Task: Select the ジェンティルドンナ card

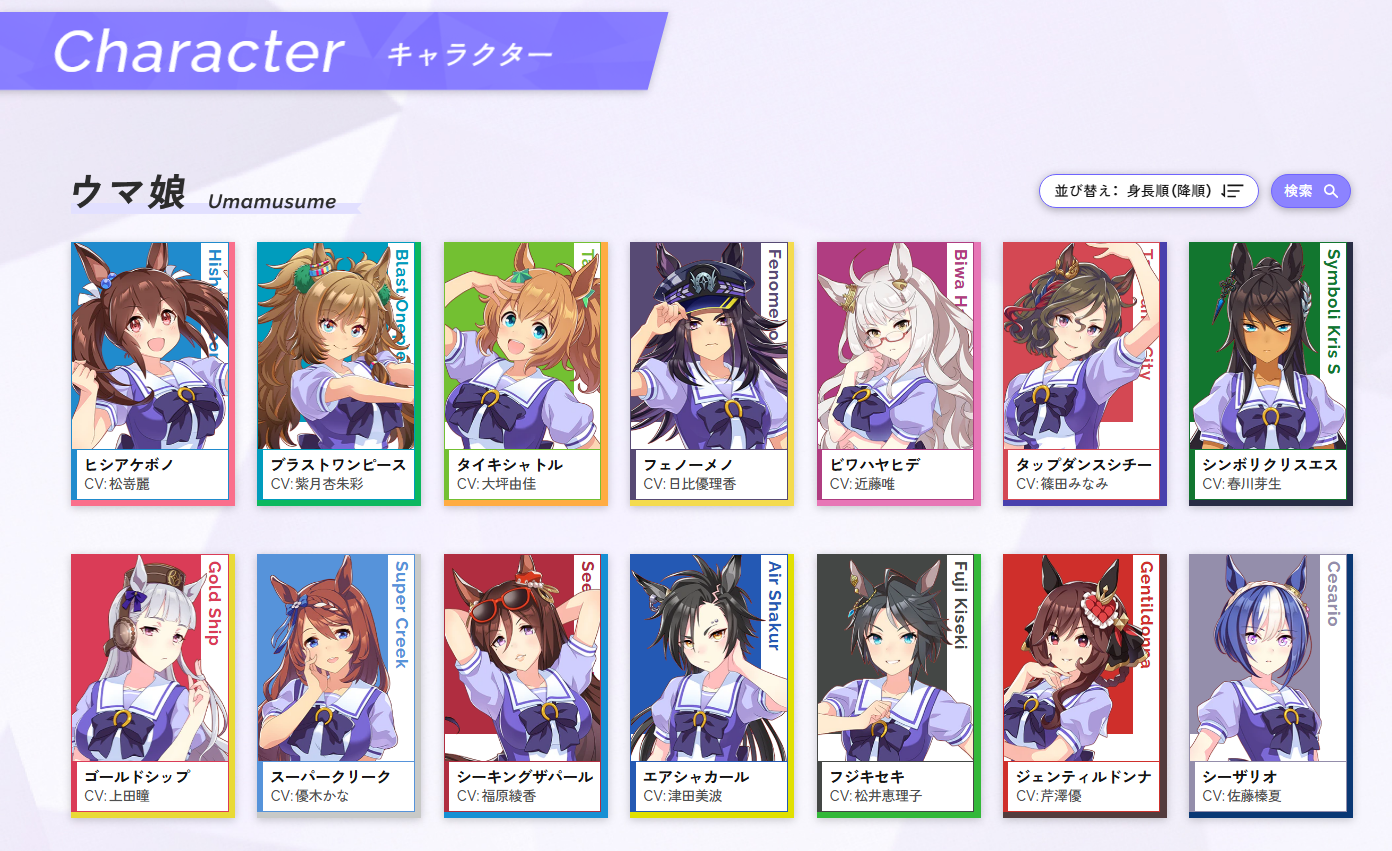Action: 1084,684
